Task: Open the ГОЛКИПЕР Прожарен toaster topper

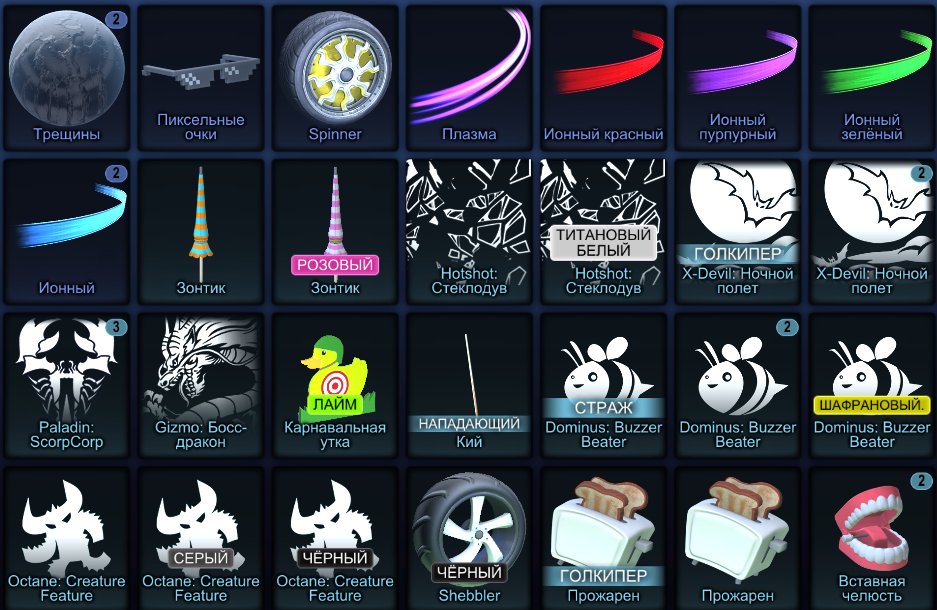Action: [603, 537]
